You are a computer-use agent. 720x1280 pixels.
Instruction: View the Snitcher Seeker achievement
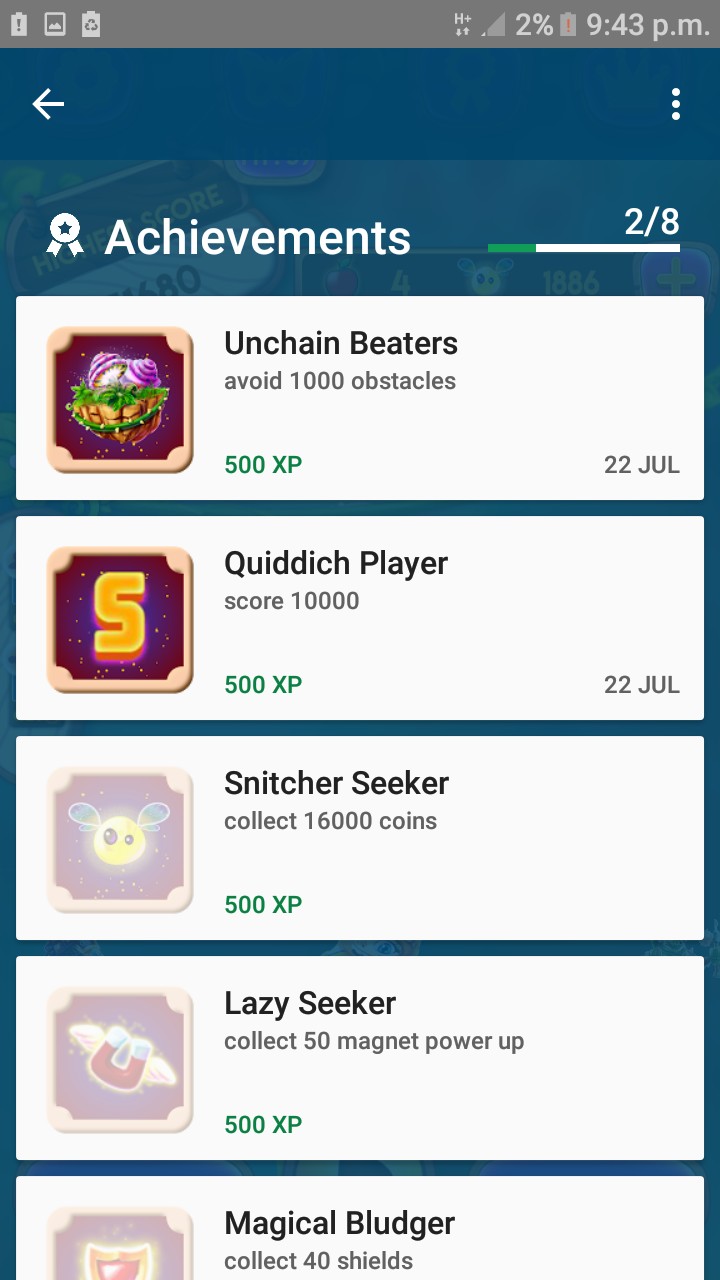360,838
